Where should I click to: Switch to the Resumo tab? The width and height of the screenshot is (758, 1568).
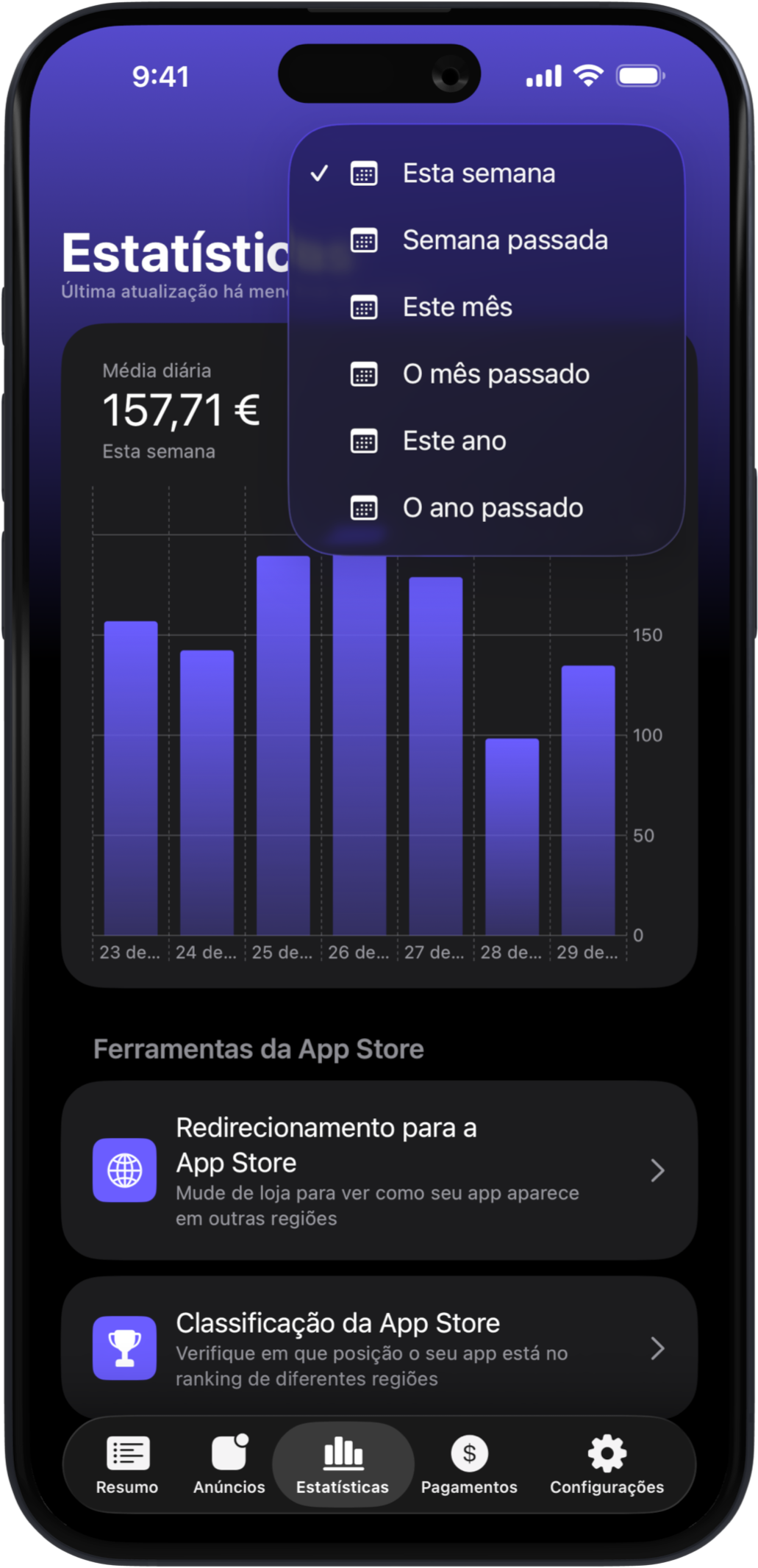(127, 1464)
